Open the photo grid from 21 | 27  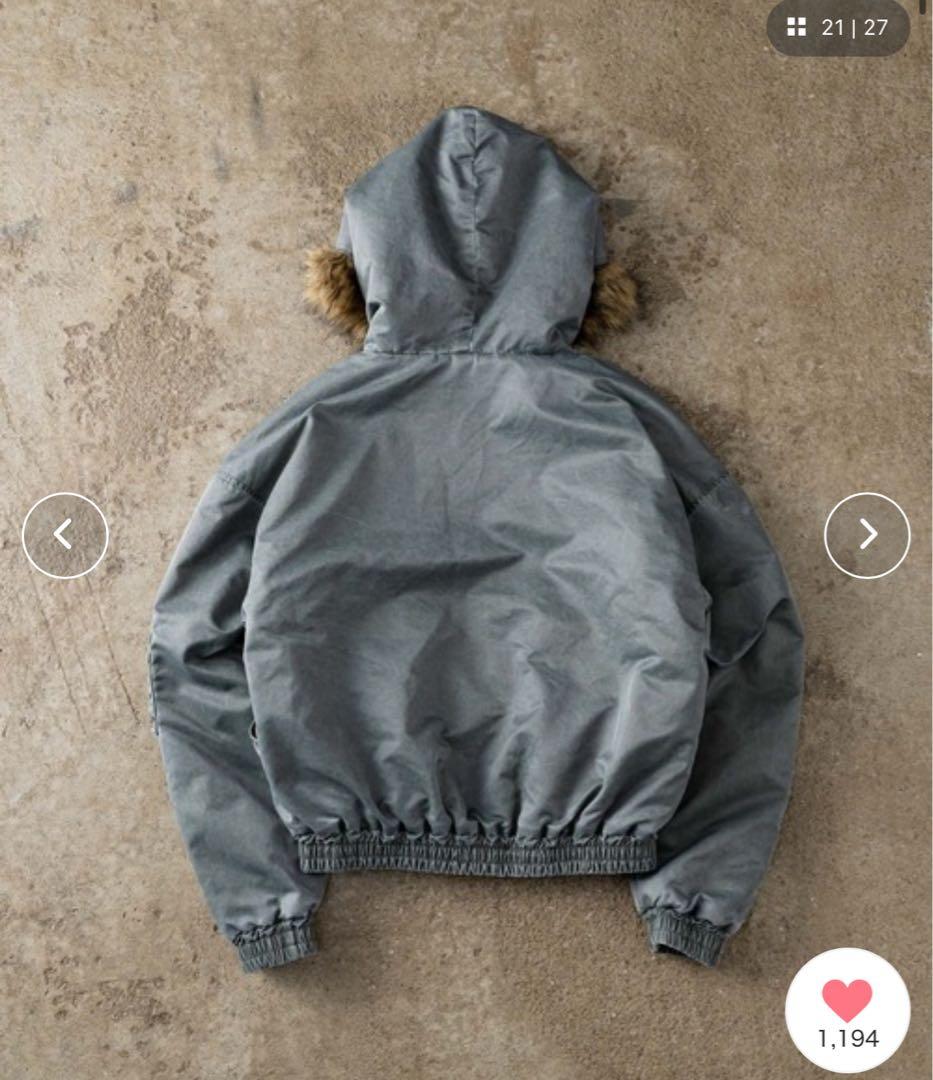[838, 28]
